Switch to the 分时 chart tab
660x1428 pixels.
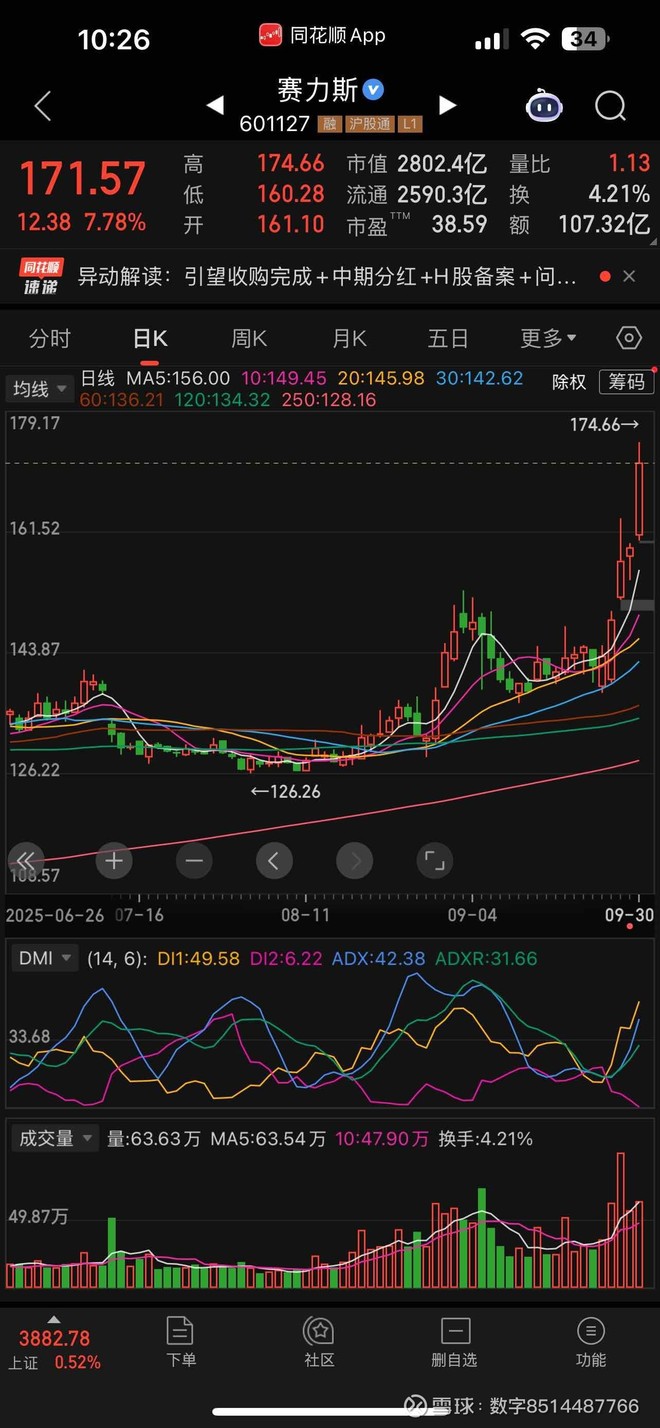click(x=50, y=339)
